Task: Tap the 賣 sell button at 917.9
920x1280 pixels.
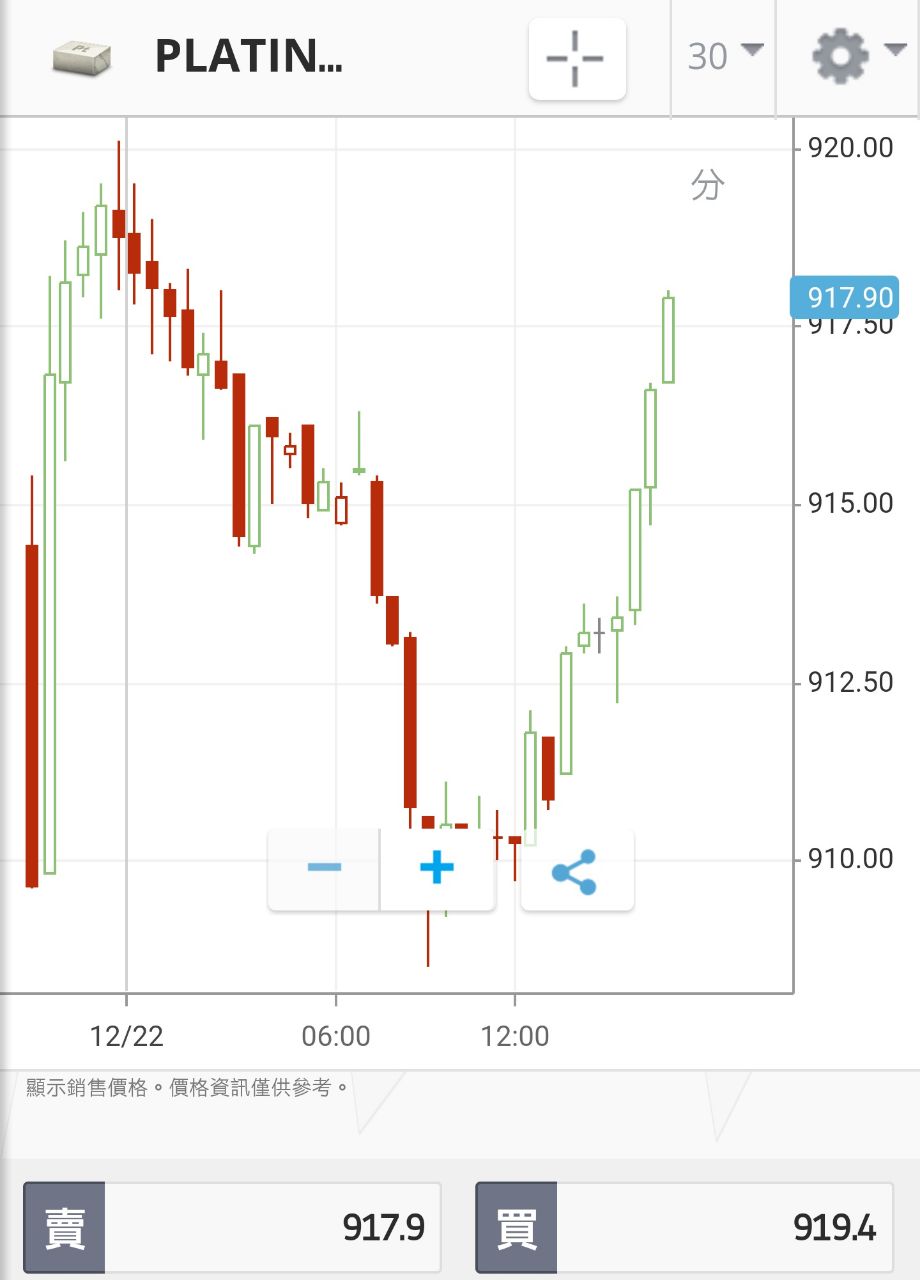Action: pyautogui.click(x=232, y=1227)
